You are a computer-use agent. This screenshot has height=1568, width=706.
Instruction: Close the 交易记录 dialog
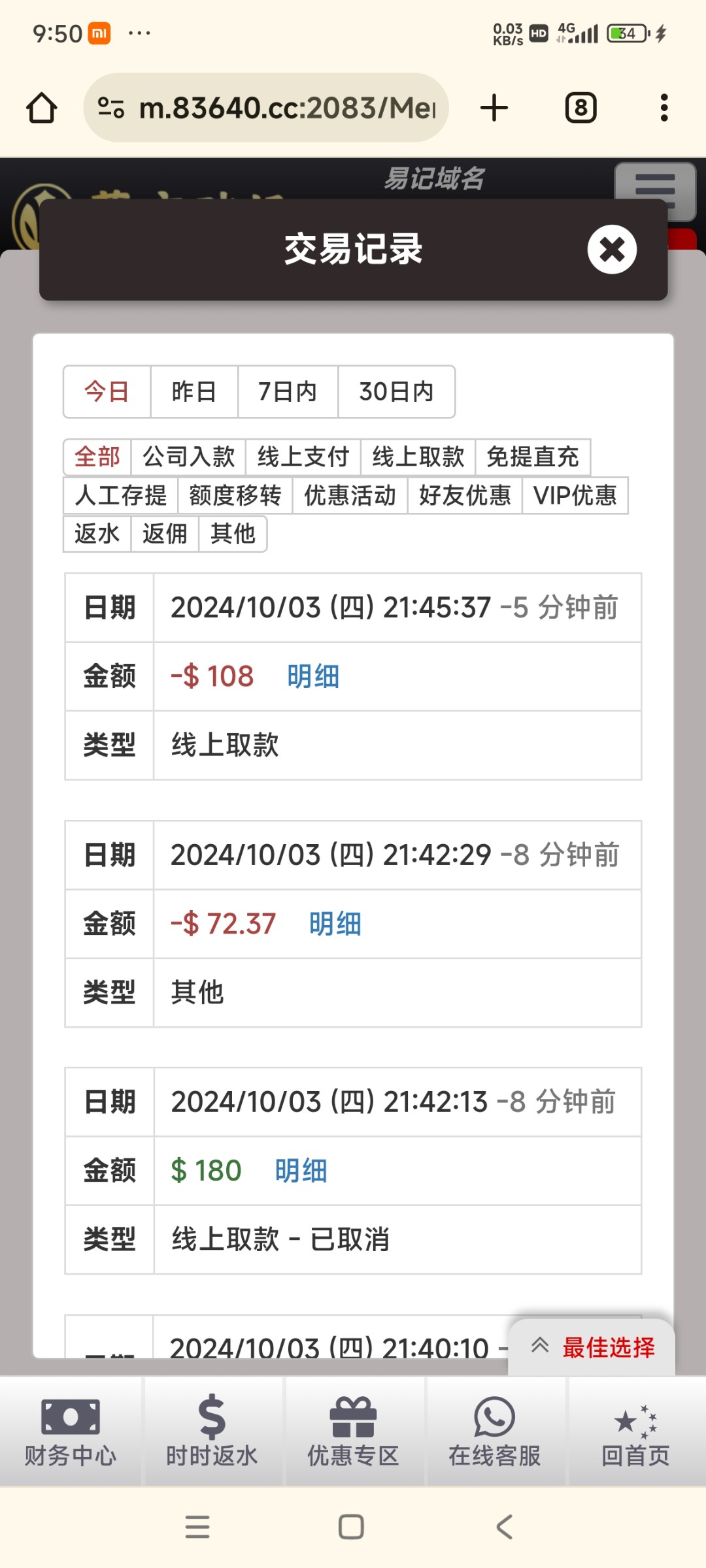click(612, 249)
